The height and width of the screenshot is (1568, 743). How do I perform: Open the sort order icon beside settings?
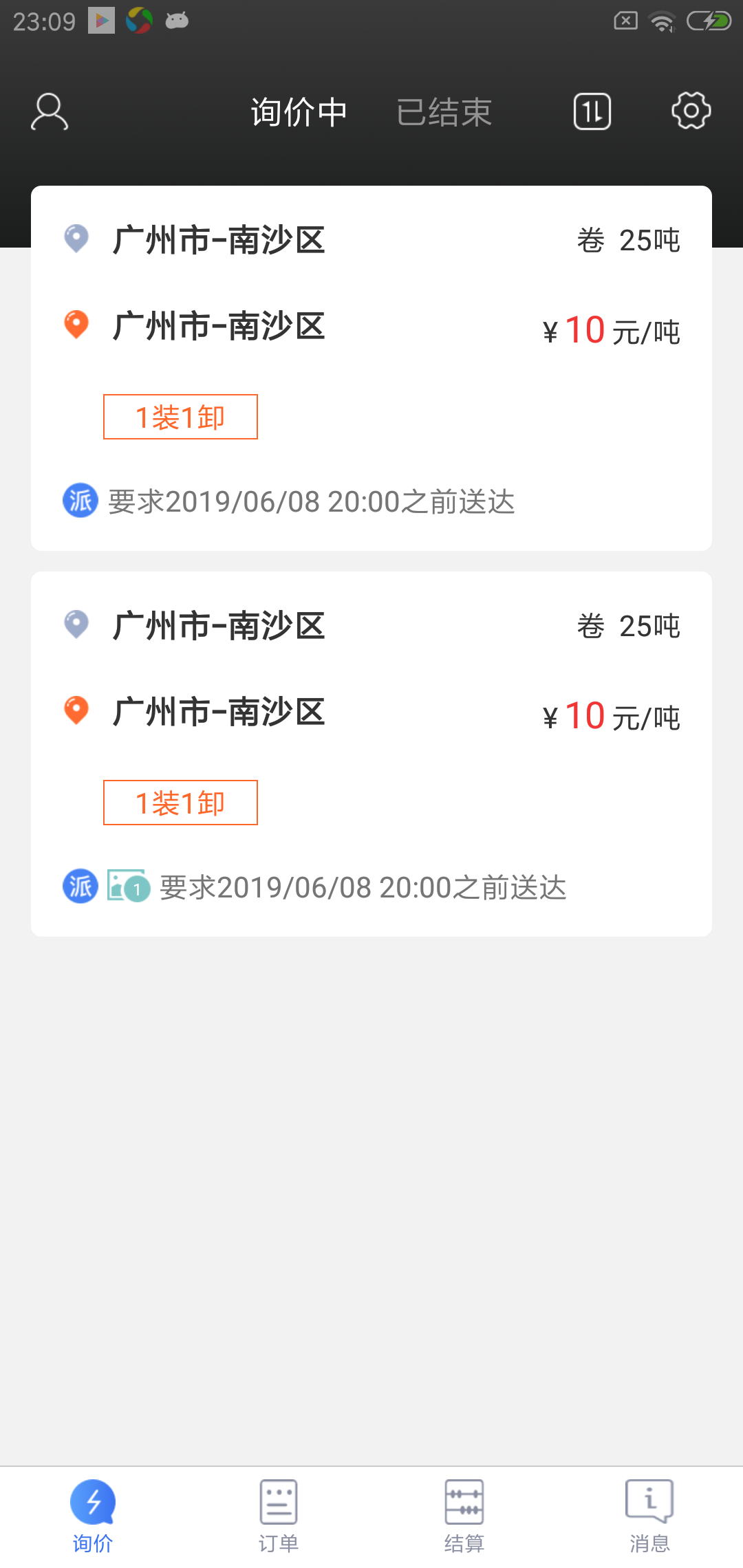(592, 111)
